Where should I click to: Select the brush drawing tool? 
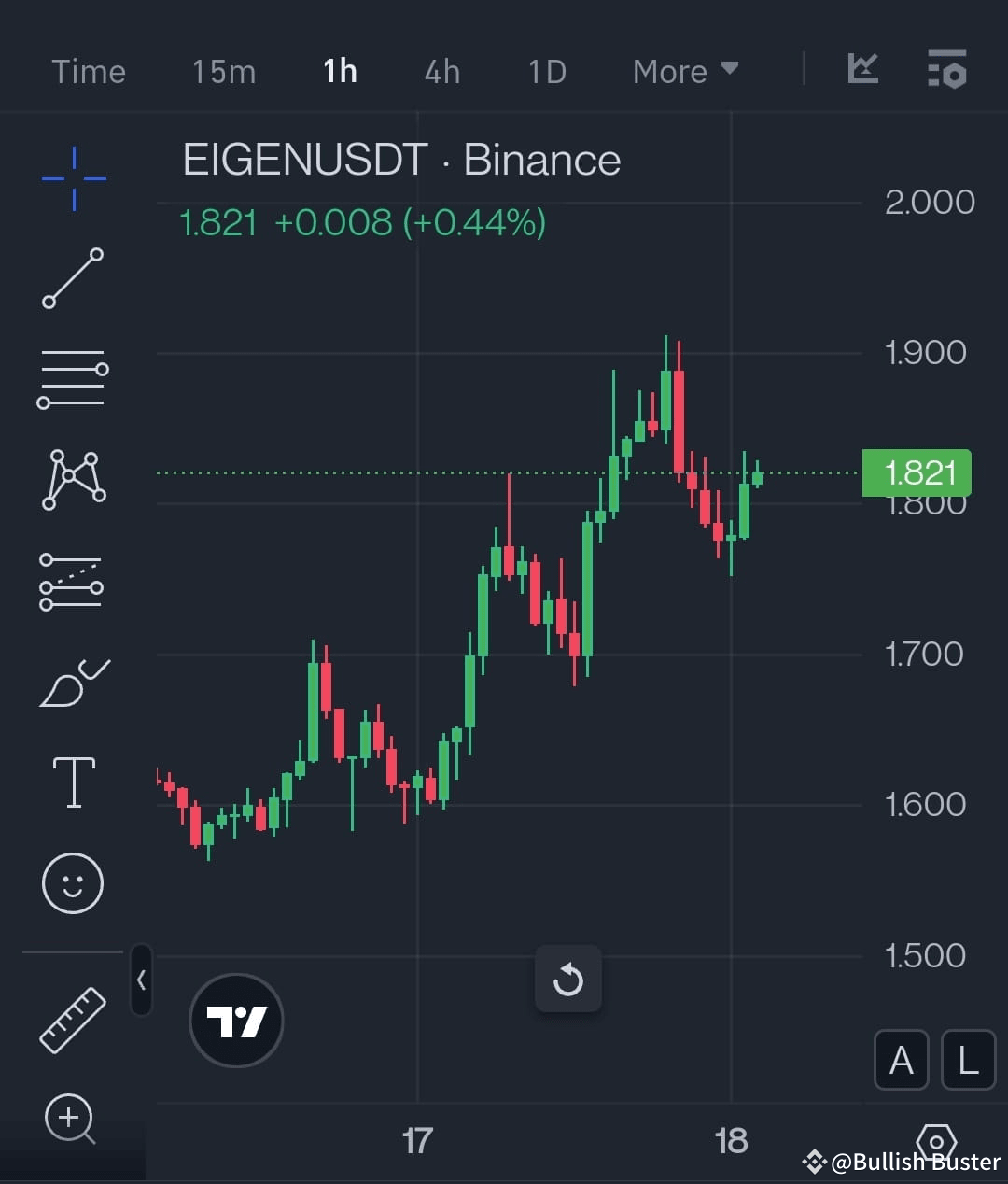73,682
